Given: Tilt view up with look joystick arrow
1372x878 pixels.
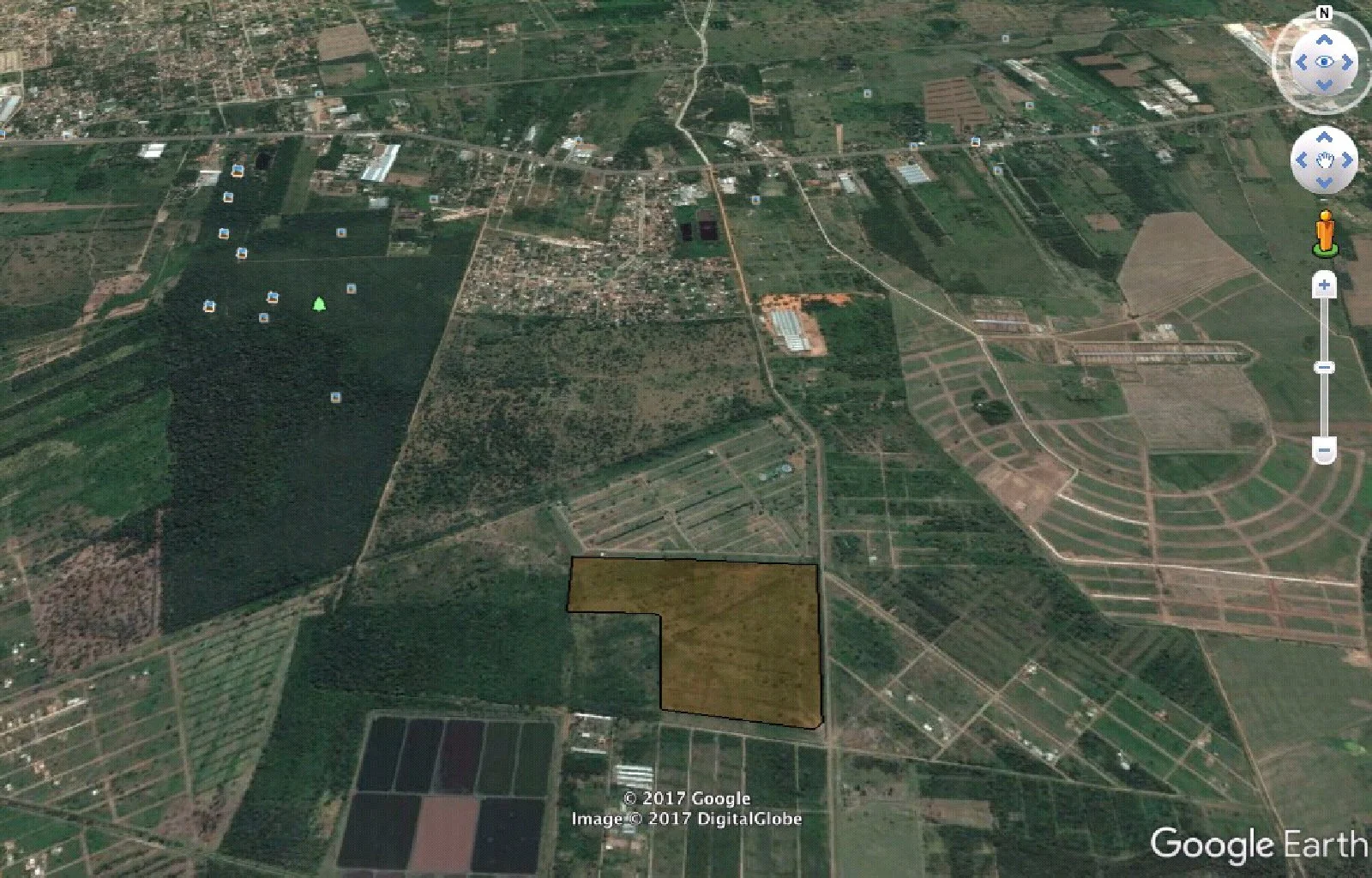Looking at the screenshot, I should 1325,39.
